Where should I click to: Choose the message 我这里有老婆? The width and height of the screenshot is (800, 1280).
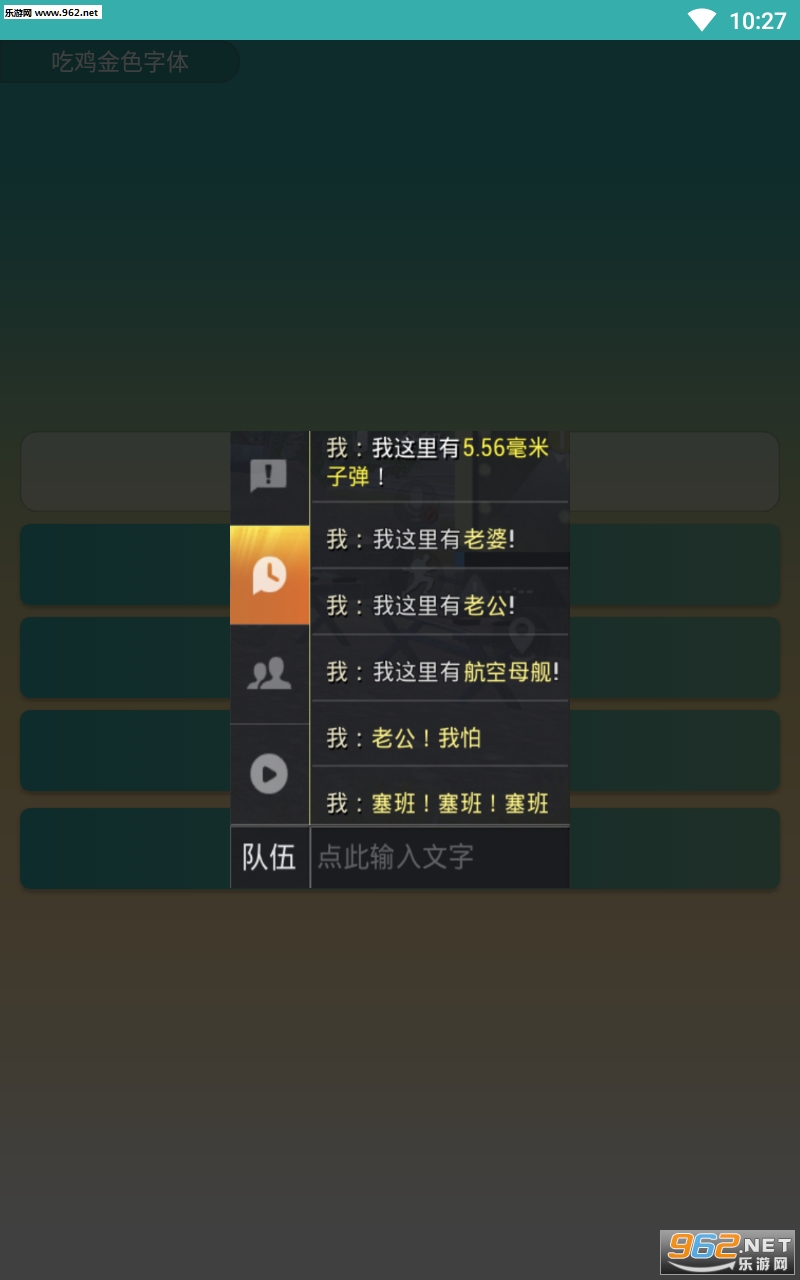[x=440, y=540]
